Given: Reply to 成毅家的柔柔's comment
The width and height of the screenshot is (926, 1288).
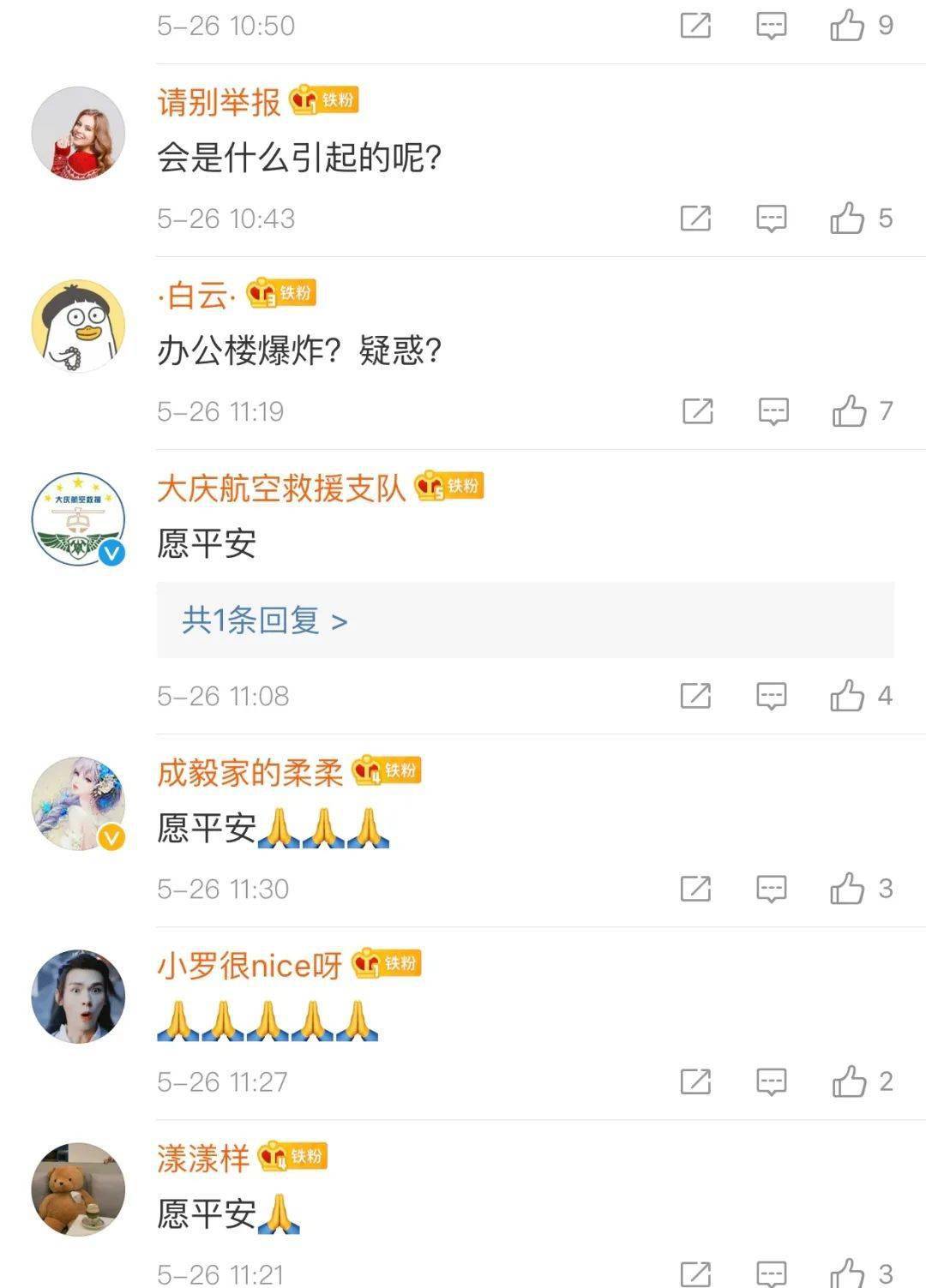Looking at the screenshot, I should pyautogui.click(x=771, y=889).
